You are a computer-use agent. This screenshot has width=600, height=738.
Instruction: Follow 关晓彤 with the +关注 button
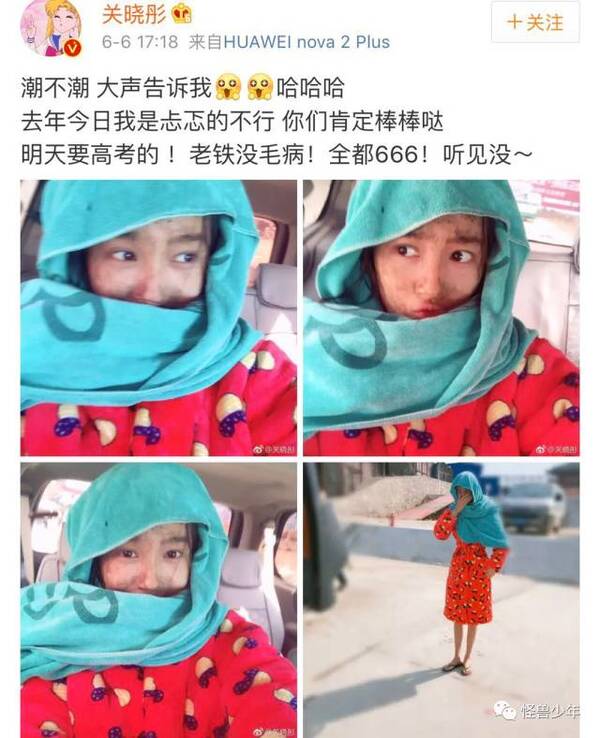(x=534, y=22)
